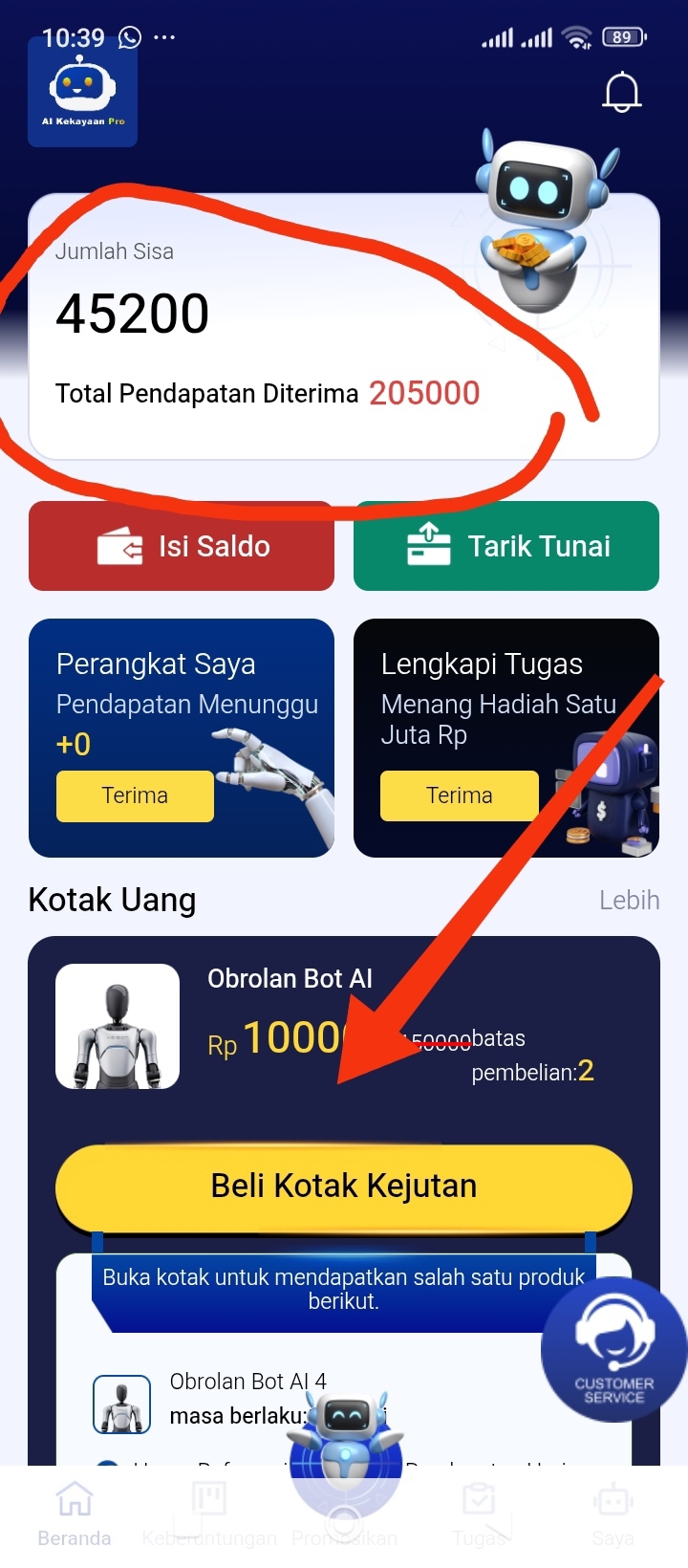Go to the Tugas tab
Image resolution: width=688 pixels, height=1568 pixels.
(x=478, y=1515)
